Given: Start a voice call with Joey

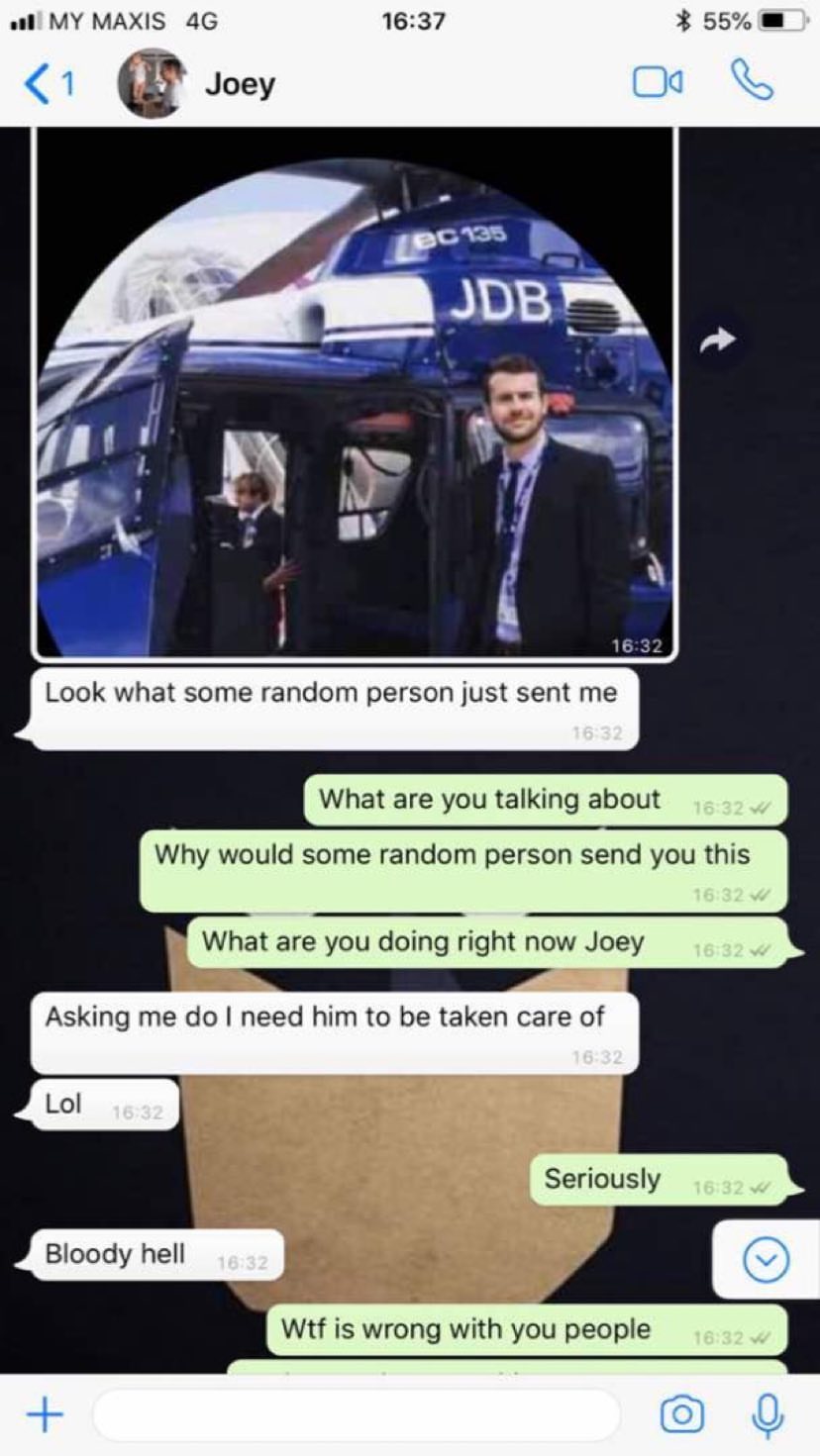Looking at the screenshot, I should coord(752,81).
